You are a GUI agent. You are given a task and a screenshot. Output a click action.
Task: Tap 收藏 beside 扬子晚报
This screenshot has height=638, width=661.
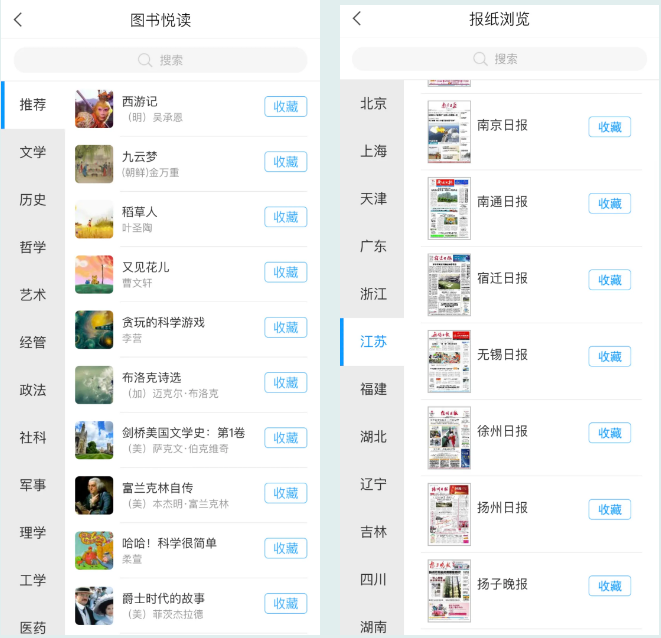[609, 586]
